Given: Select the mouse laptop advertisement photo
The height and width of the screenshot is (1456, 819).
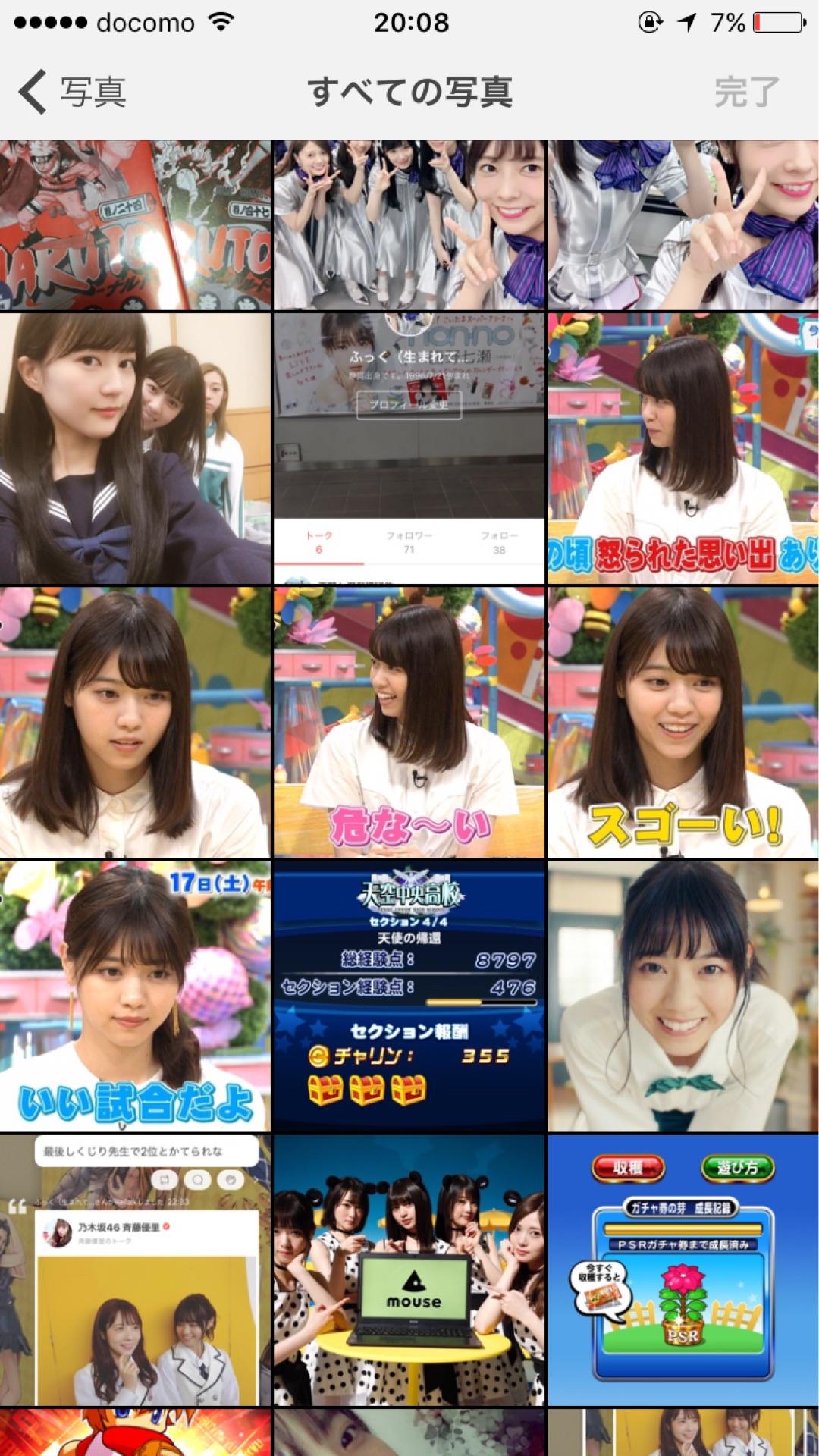Looking at the screenshot, I should [409, 1270].
